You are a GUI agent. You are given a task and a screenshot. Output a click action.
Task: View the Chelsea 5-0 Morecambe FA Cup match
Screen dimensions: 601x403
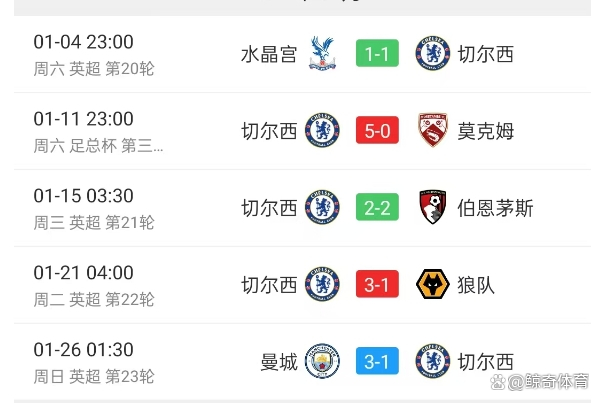pos(376,131)
